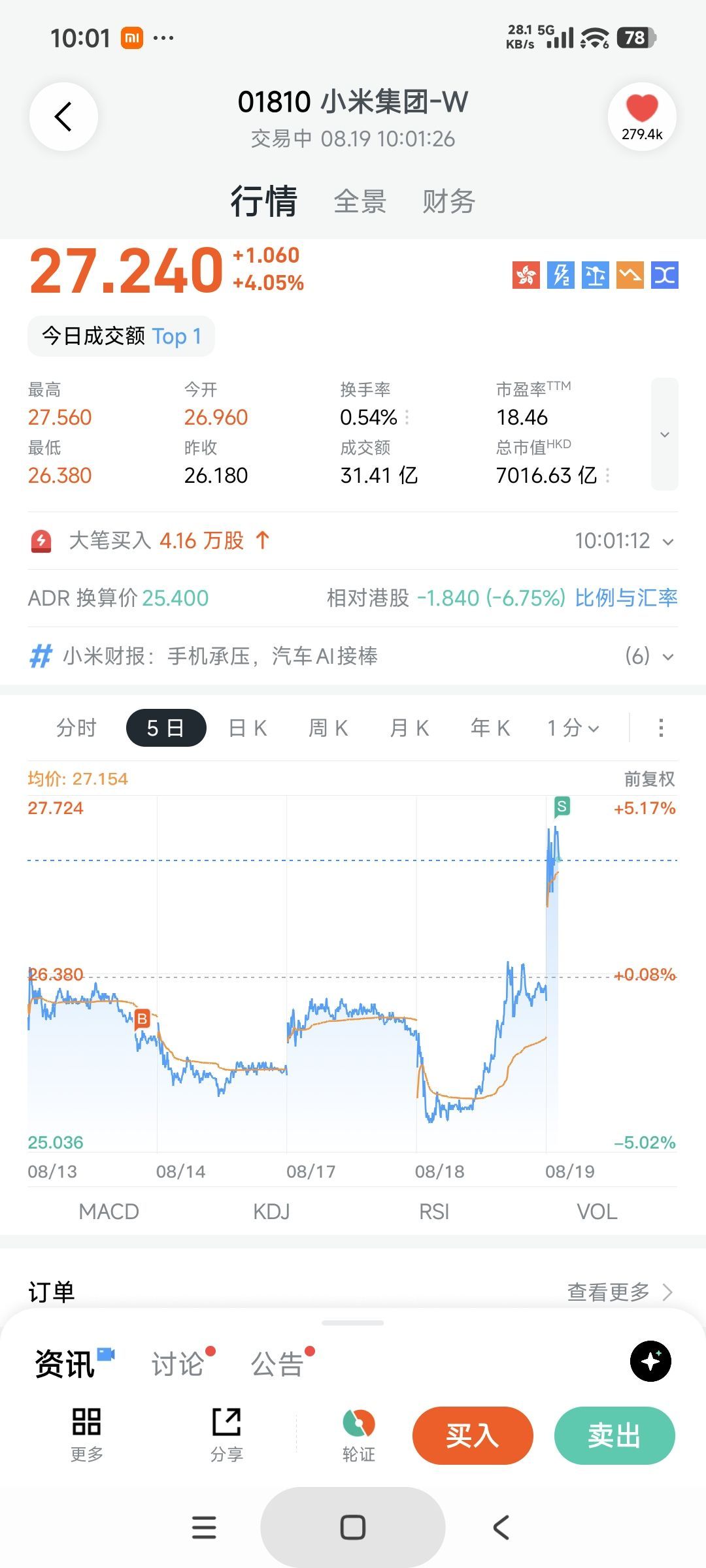The image size is (706, 1568).
Task: Switch to the 财务 tab
Action: click(x=449, y=201)
